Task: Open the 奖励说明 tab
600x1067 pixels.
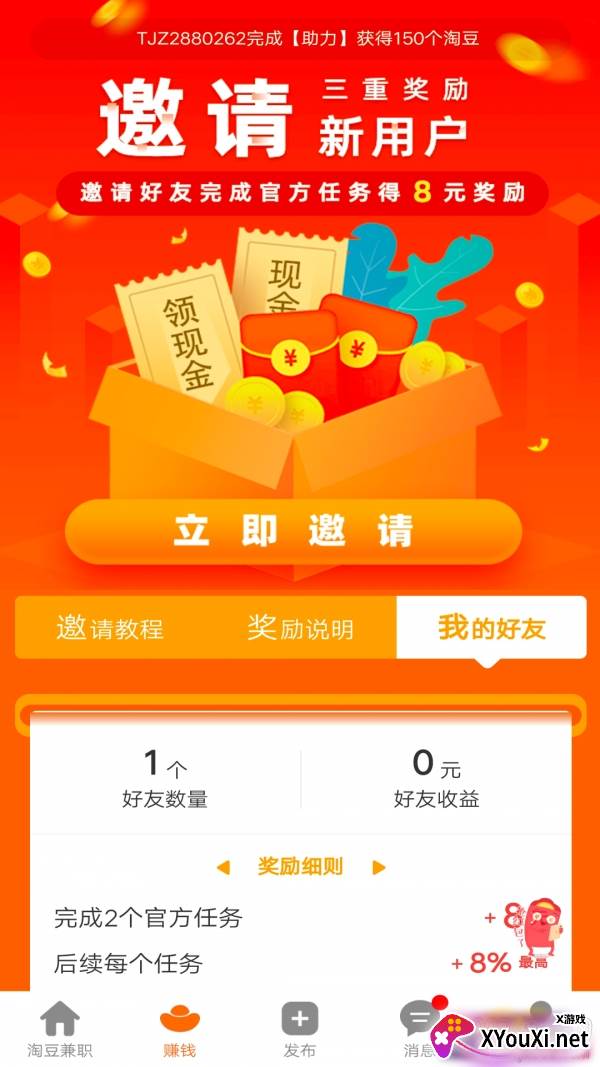Action: pyautogui.click(x=300, y=628)
